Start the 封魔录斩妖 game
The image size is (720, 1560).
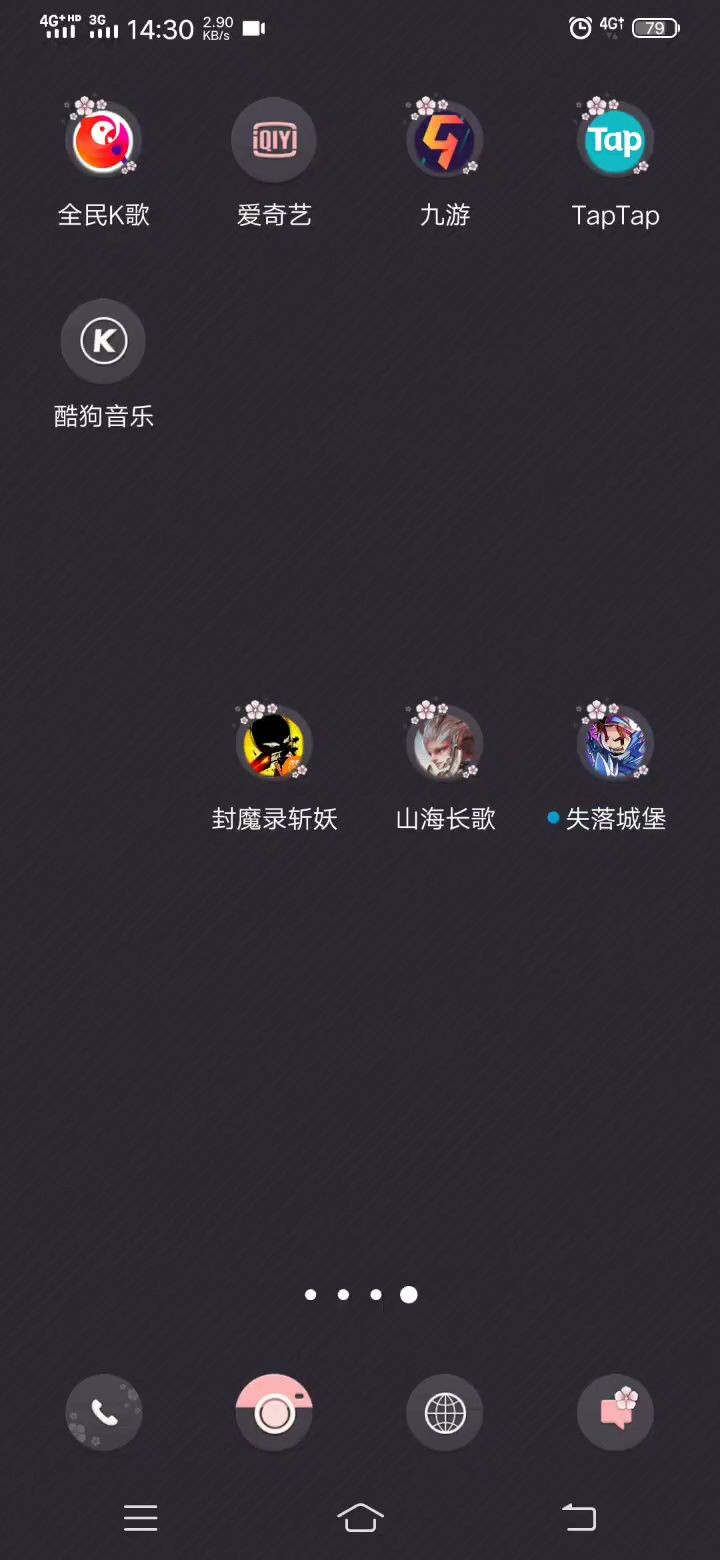[274, 745]
